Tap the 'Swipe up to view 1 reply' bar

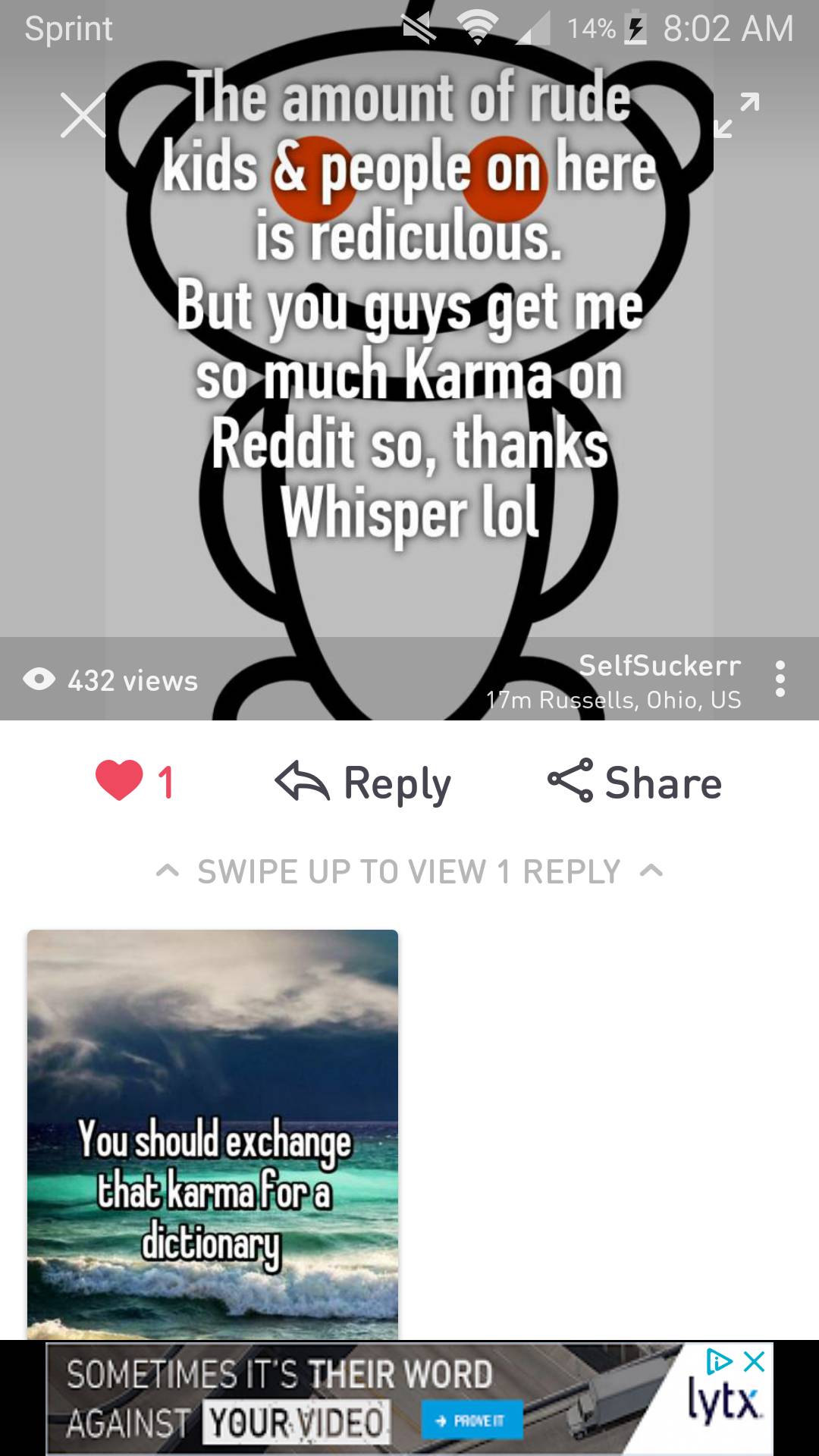pyautogui.click(x=409, y=871)
